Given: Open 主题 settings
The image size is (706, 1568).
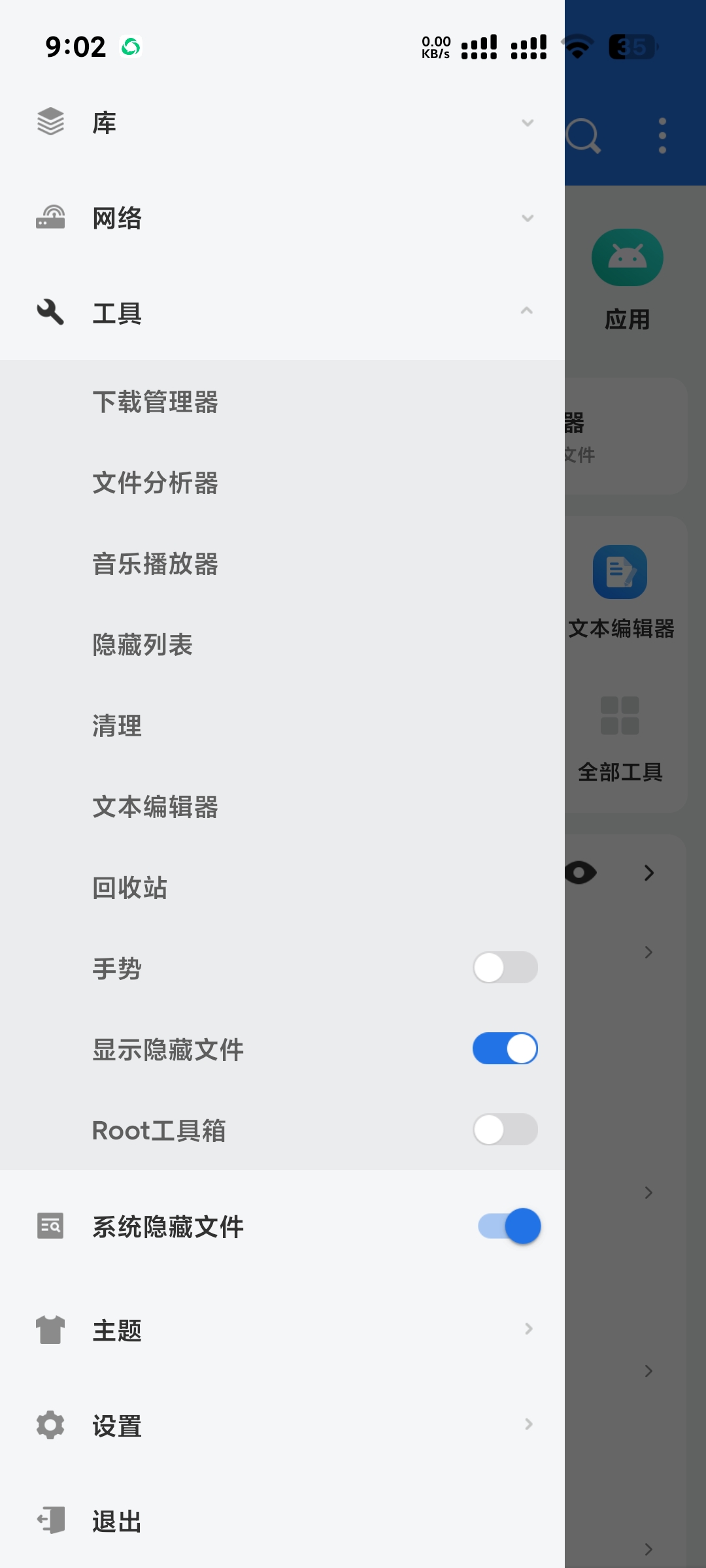Looking at the screenshot, I should click(x=281, y=1330).
